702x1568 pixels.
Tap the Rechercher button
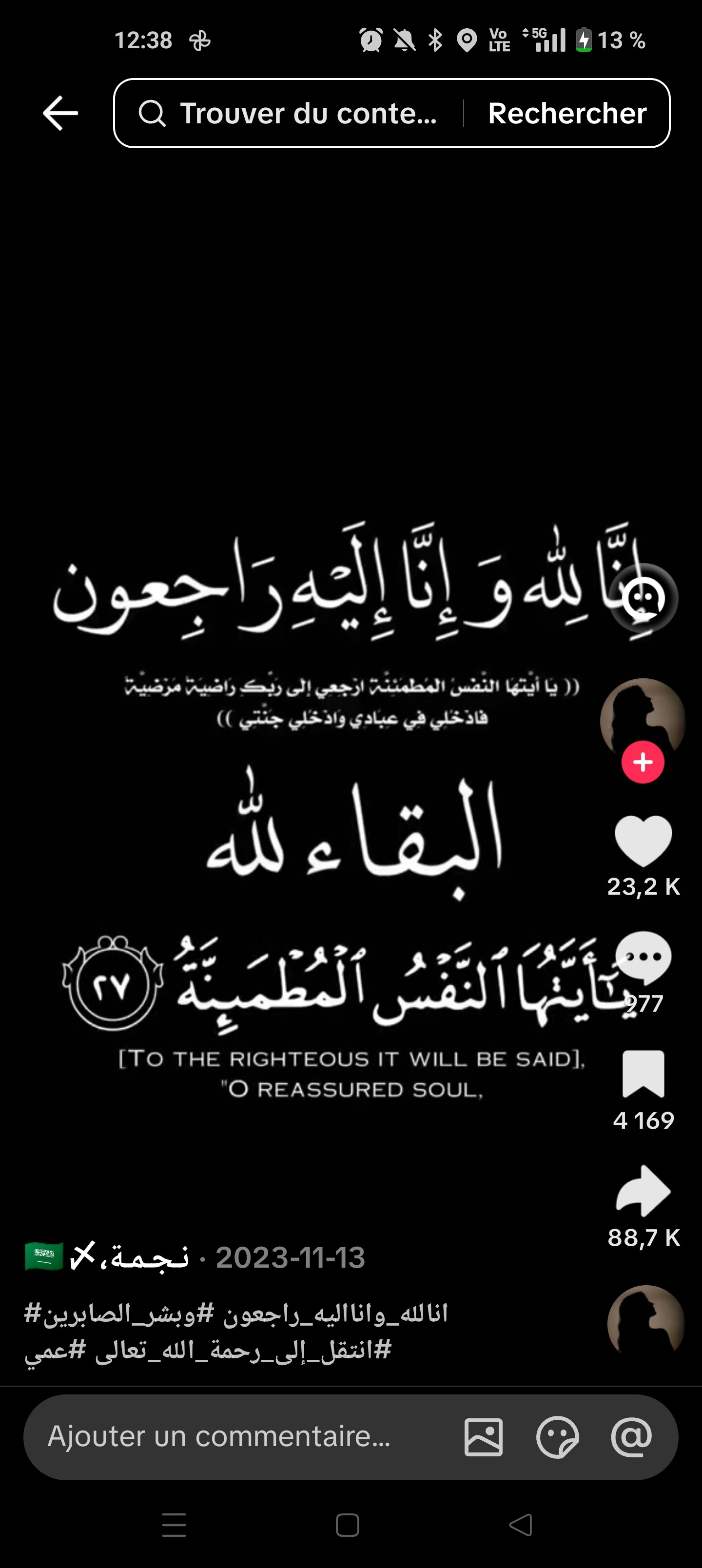(567, 113)
